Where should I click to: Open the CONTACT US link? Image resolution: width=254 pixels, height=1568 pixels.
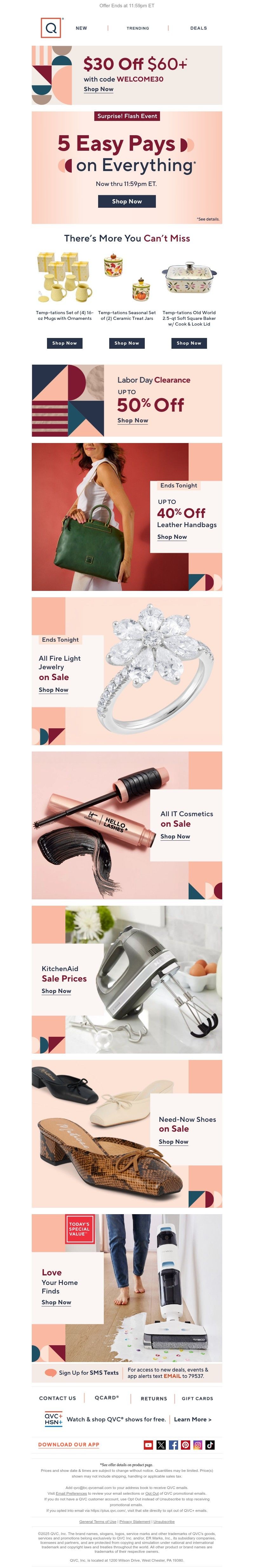(58, 1398)
